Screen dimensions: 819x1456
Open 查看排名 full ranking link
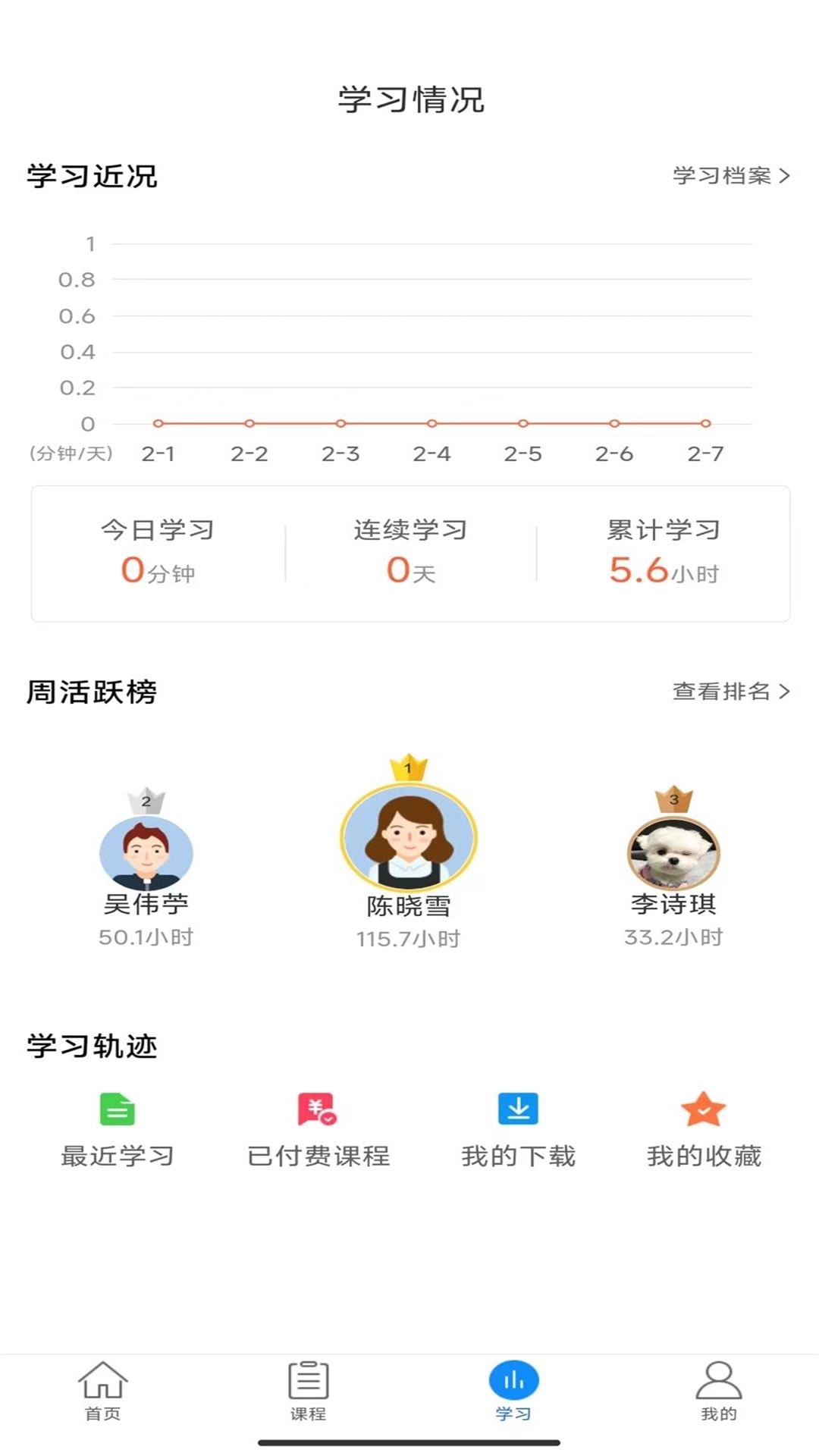[721, 691]
